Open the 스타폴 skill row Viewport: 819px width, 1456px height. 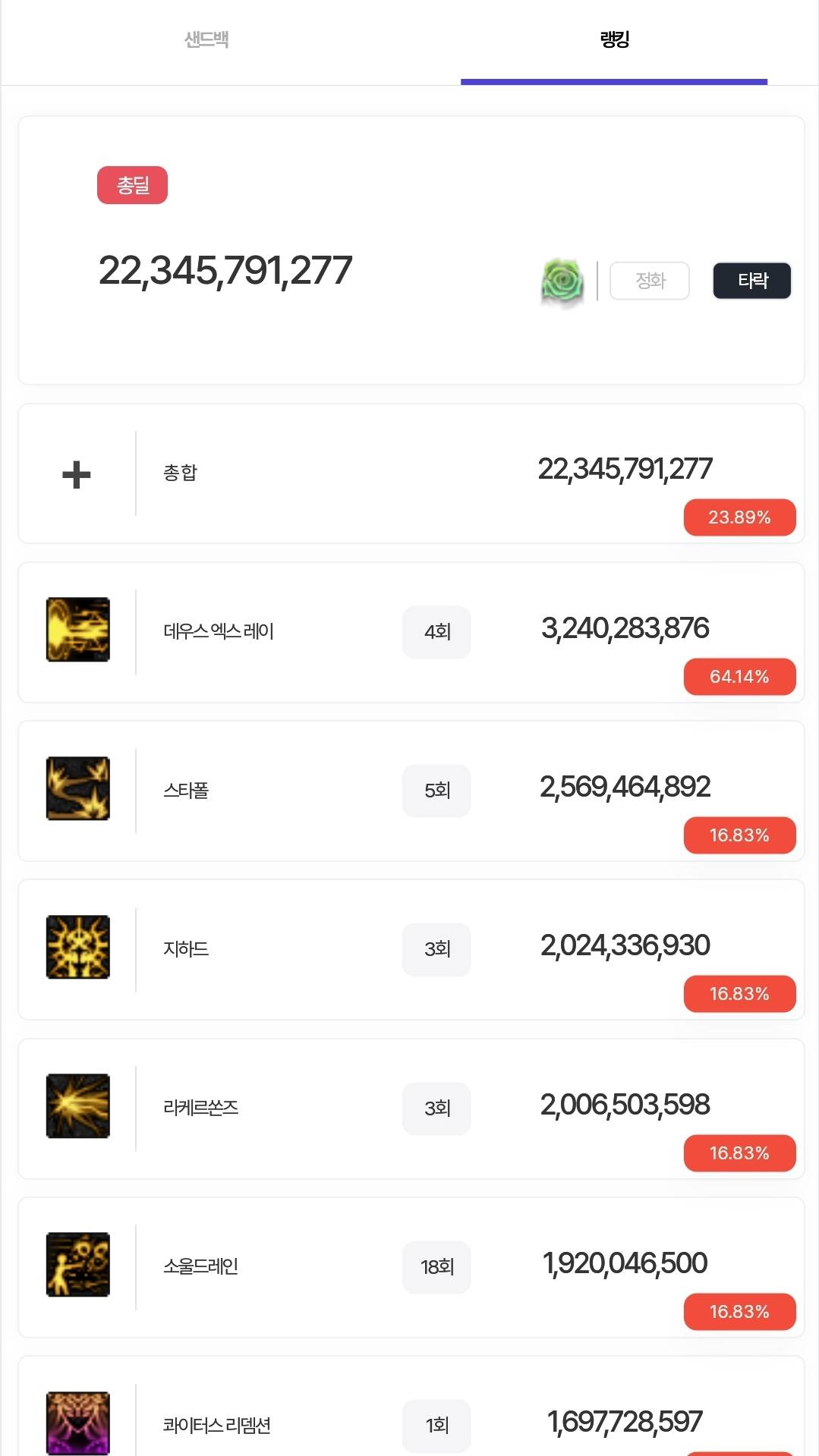(x=411, y=791)
